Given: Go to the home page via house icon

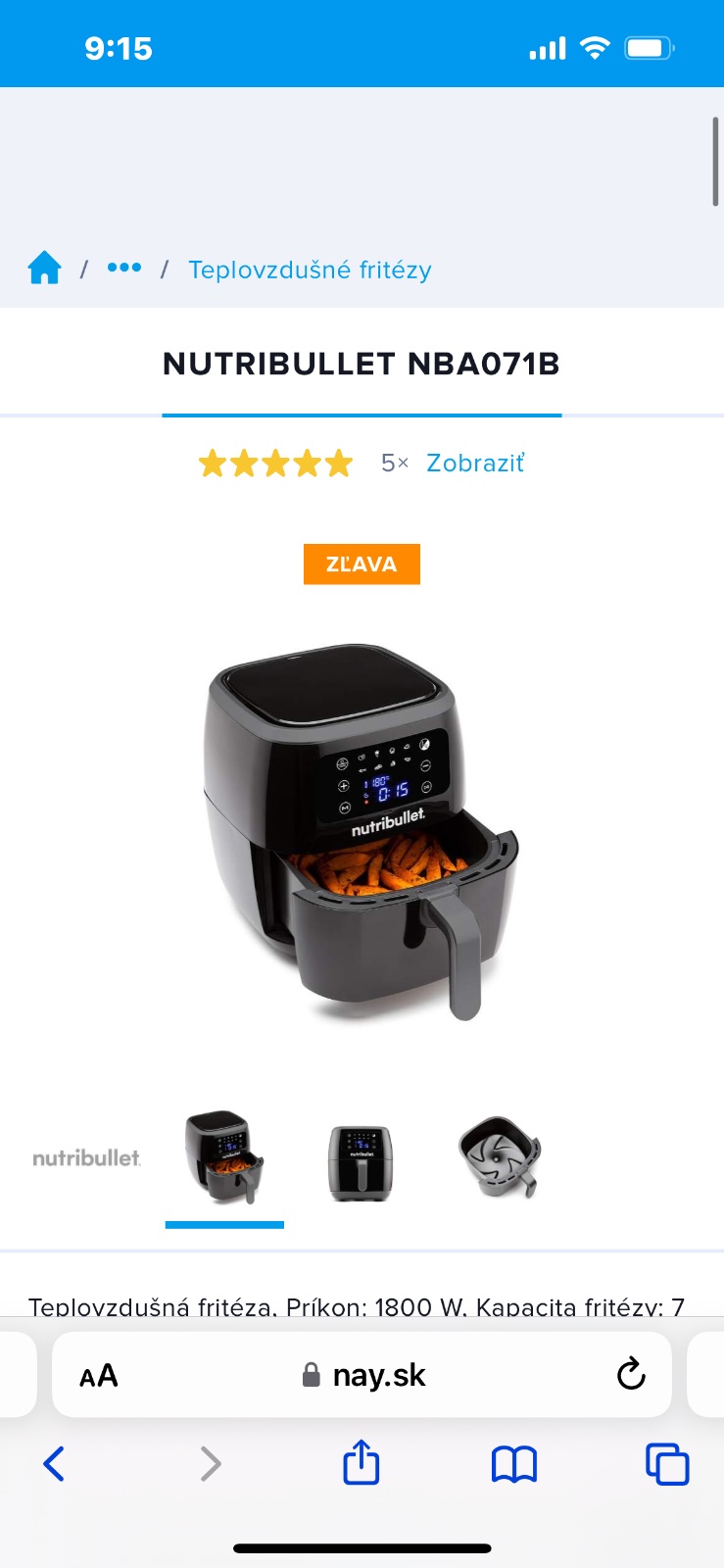Looking at the screenshot, I should (44, 268).
